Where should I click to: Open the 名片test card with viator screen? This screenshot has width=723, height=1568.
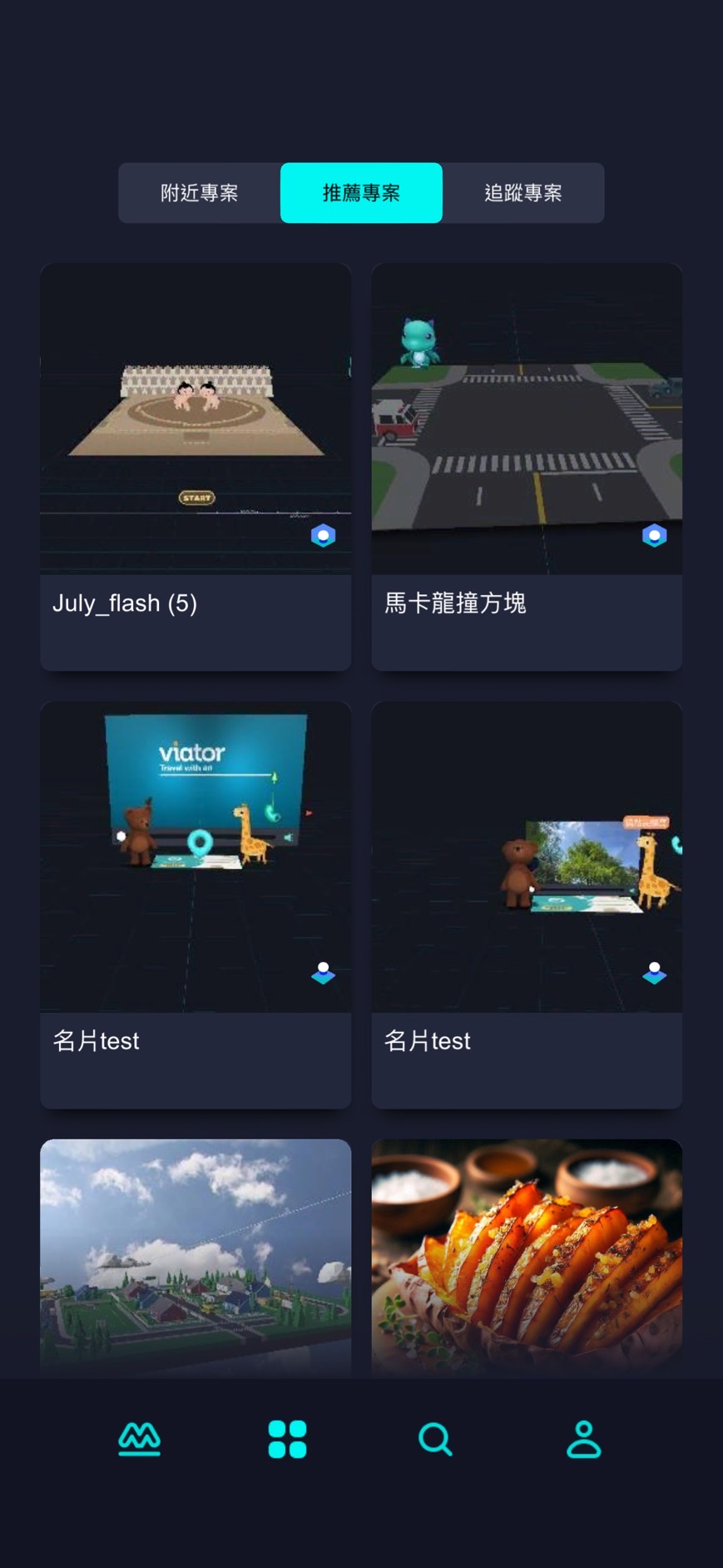(196, 904)
